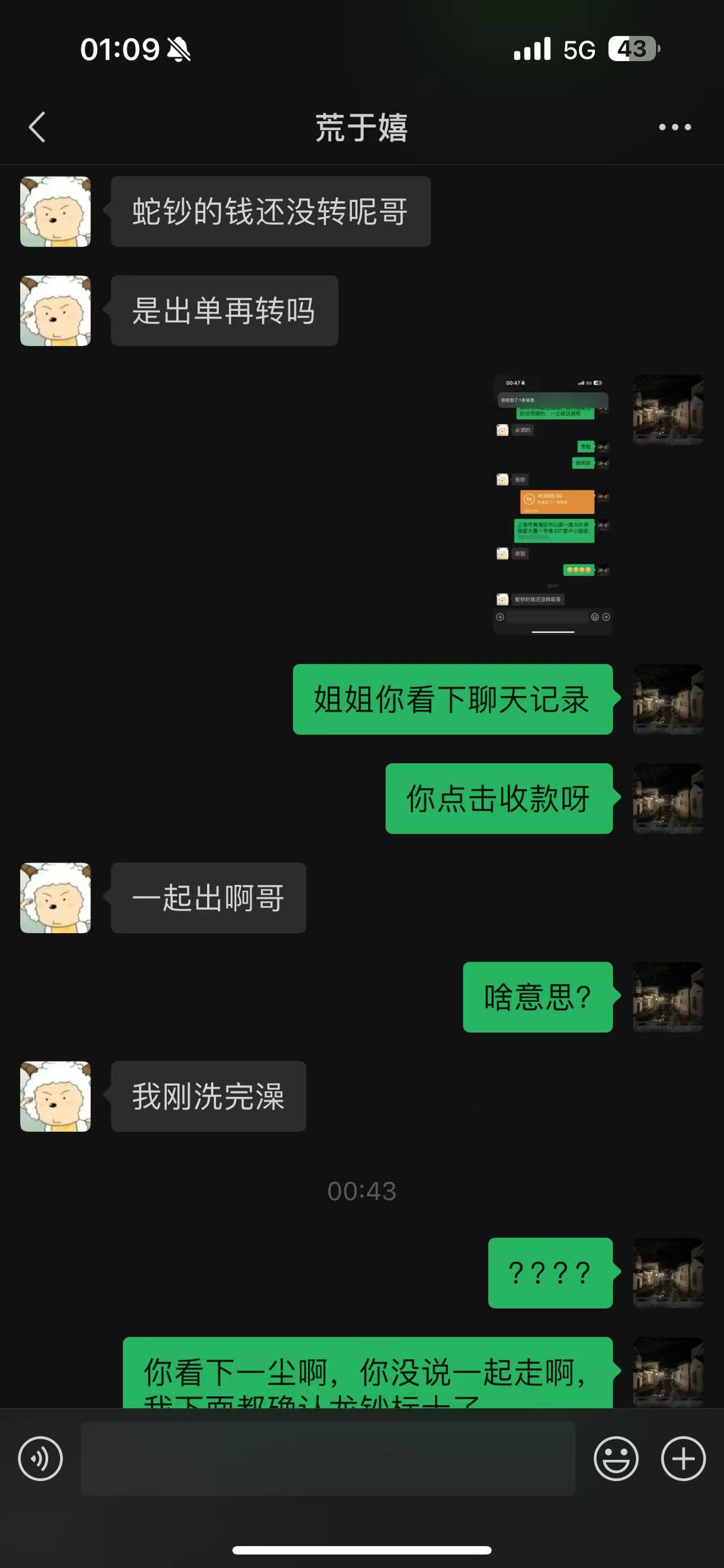
Task: Switch to voice message input
Action: 40,1458
